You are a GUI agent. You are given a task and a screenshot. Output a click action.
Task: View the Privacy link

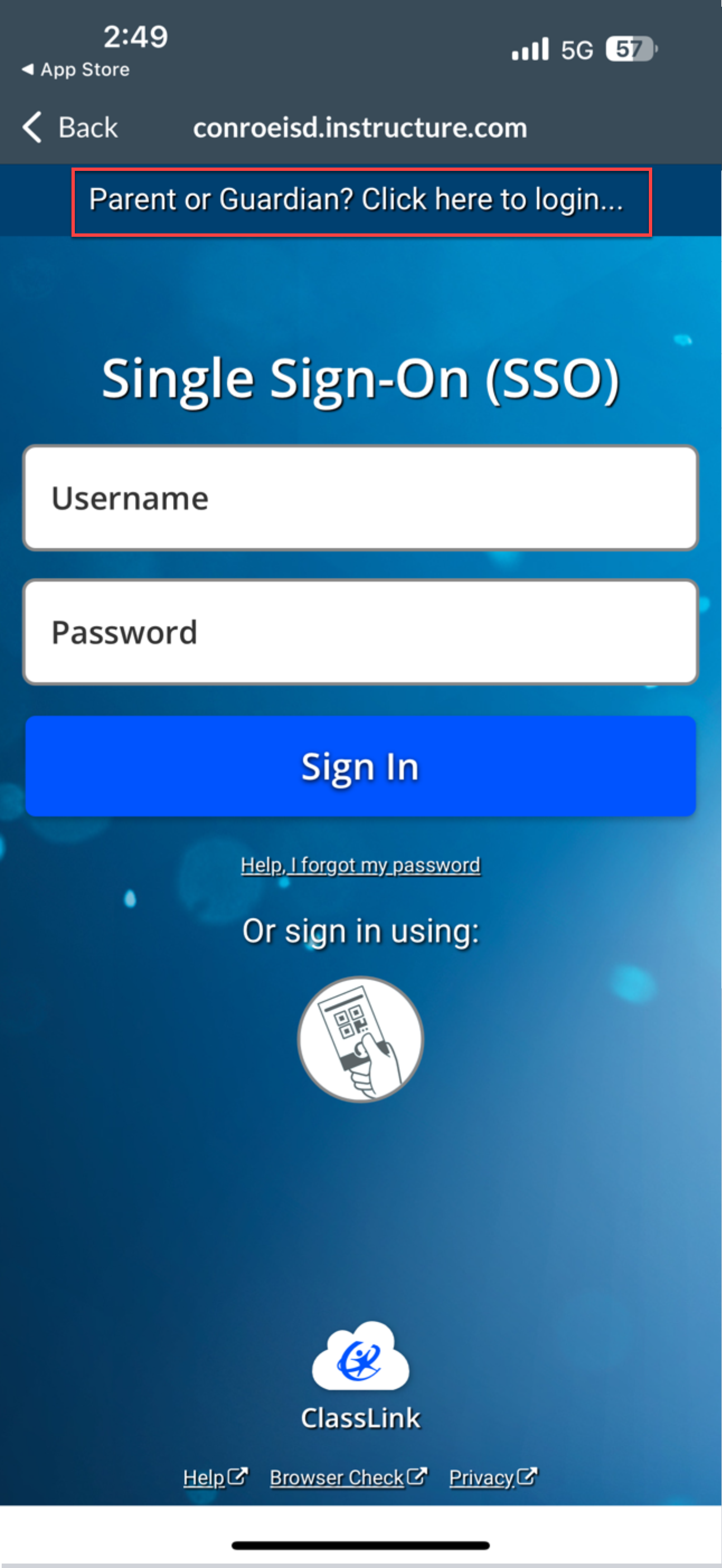[x=492, y=1478]
